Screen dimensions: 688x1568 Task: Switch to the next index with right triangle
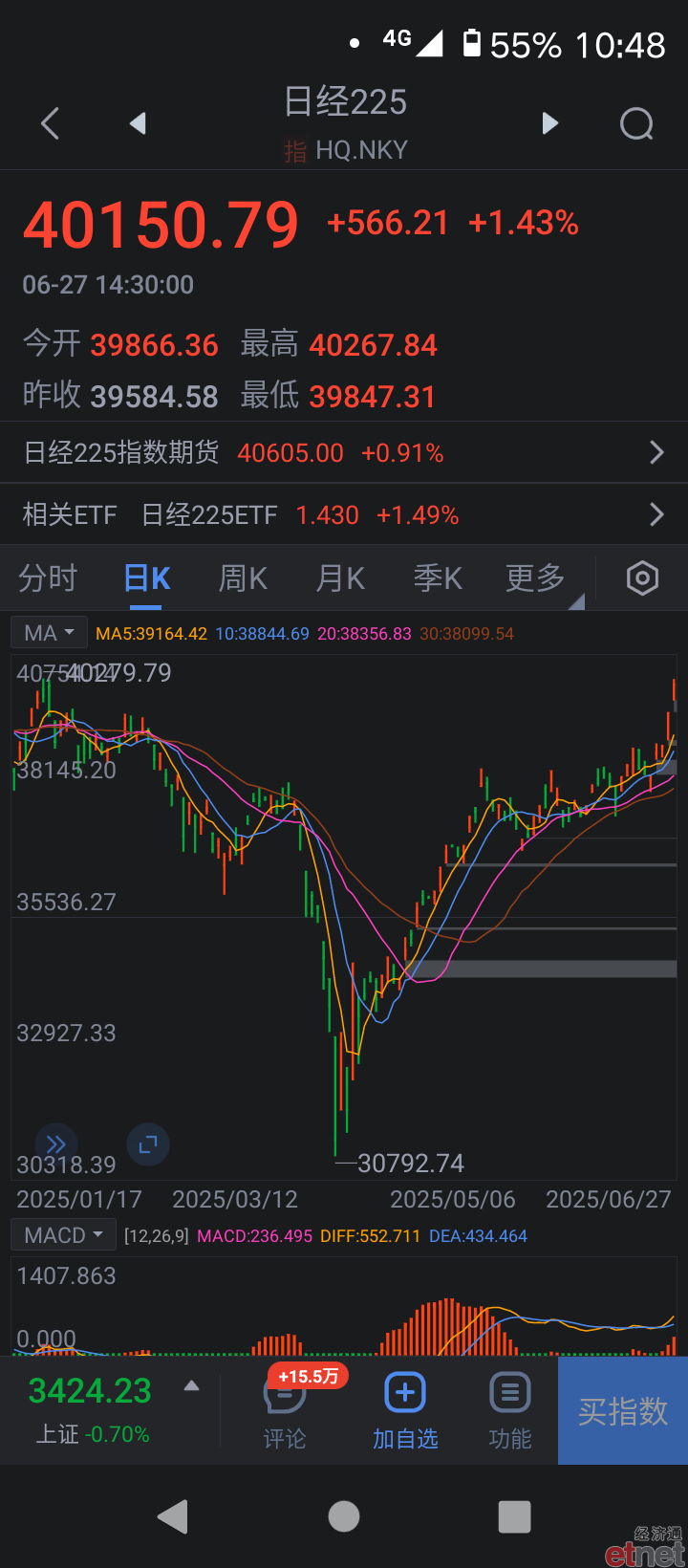[549, 123]
